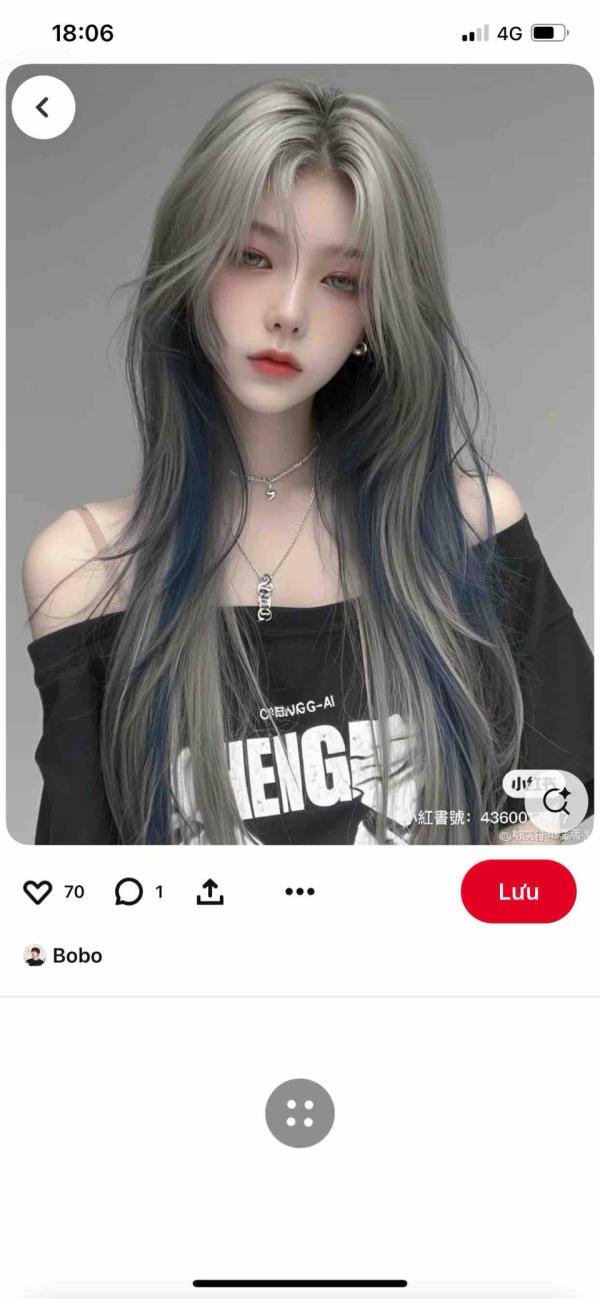Share this pin
The height and width of the screenshot is (1299, 600).
209,892
